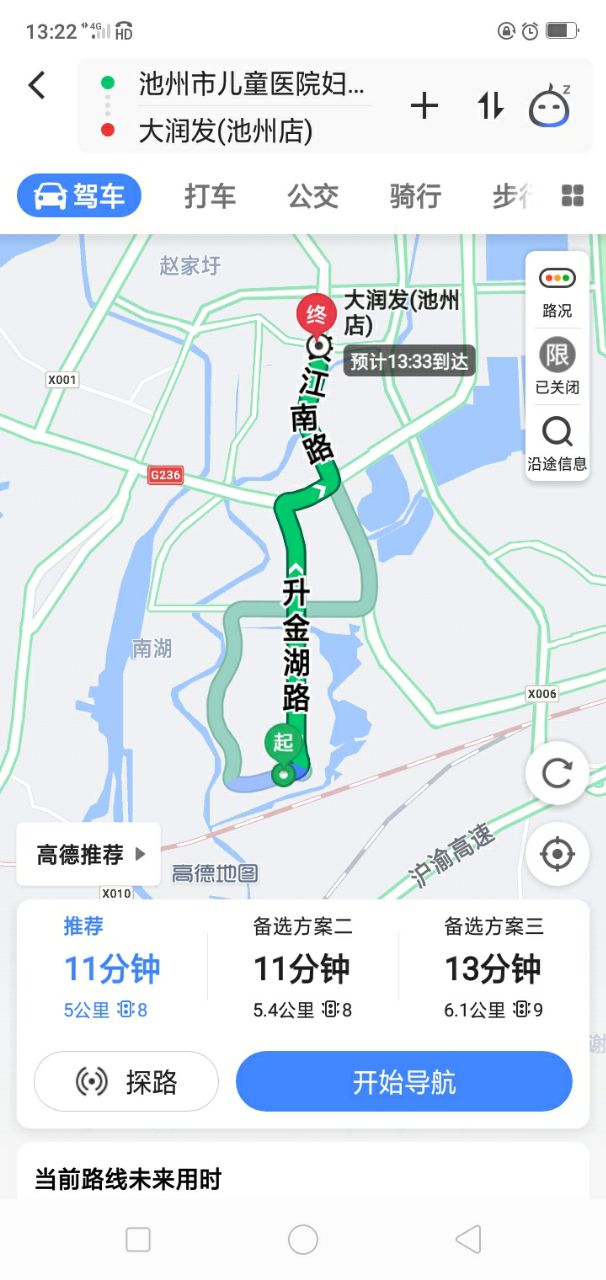Expand the 高德推荐 preference dropdown
The width and height of the screenshot is (606, 1280).
89,855
